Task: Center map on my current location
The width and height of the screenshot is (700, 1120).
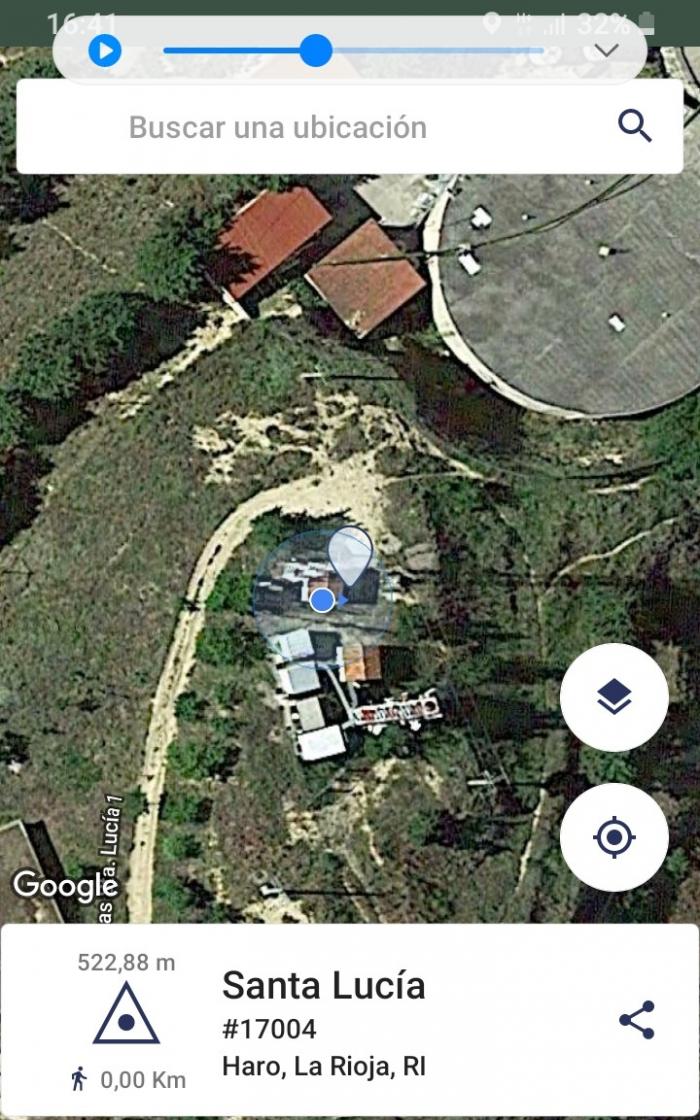Action: pyautogui.click(x=614, y=836)
